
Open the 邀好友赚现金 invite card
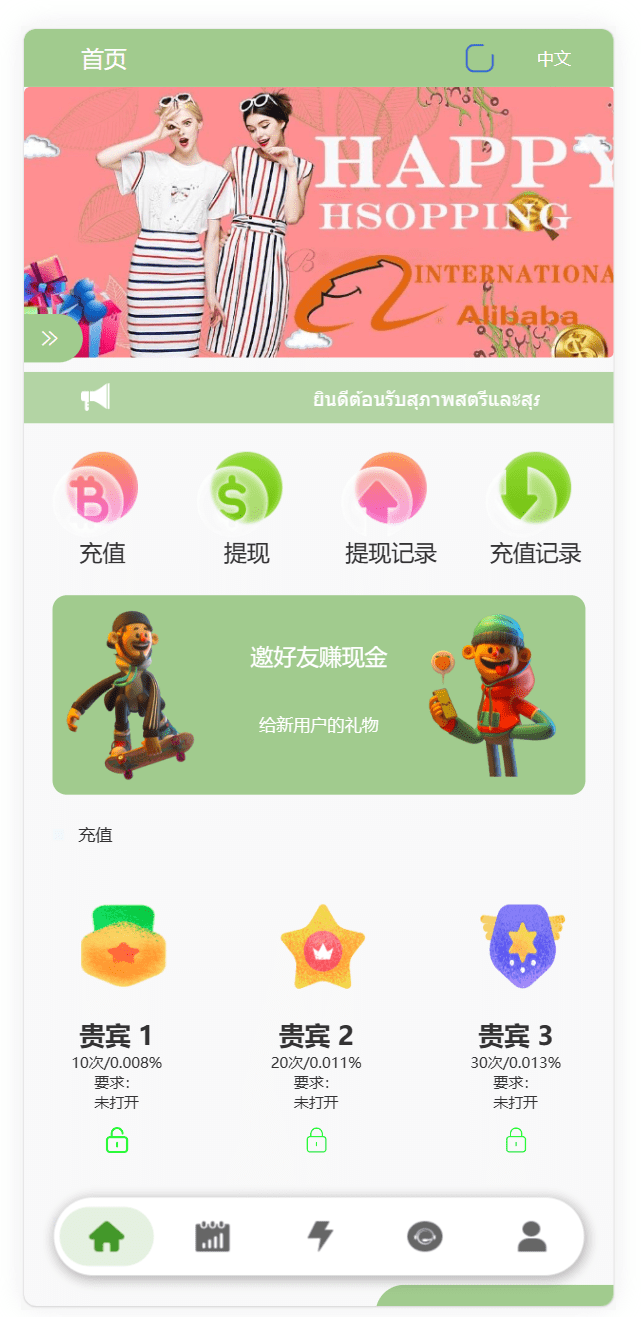tap(319, 695)
